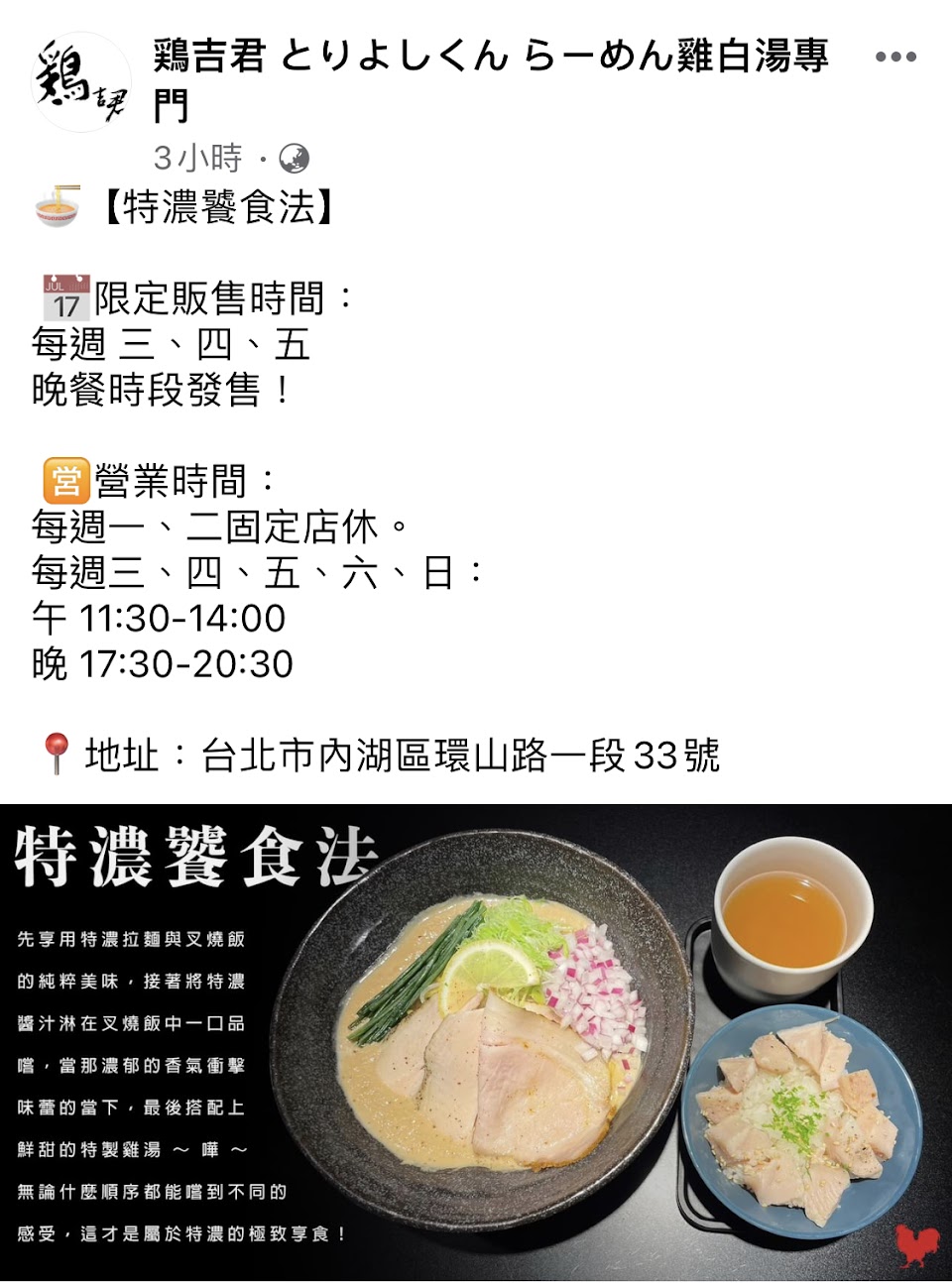The height and width of the screenshot is (1283, 952).
Task: Open the post's three-dot options menu
Action: 894,58
